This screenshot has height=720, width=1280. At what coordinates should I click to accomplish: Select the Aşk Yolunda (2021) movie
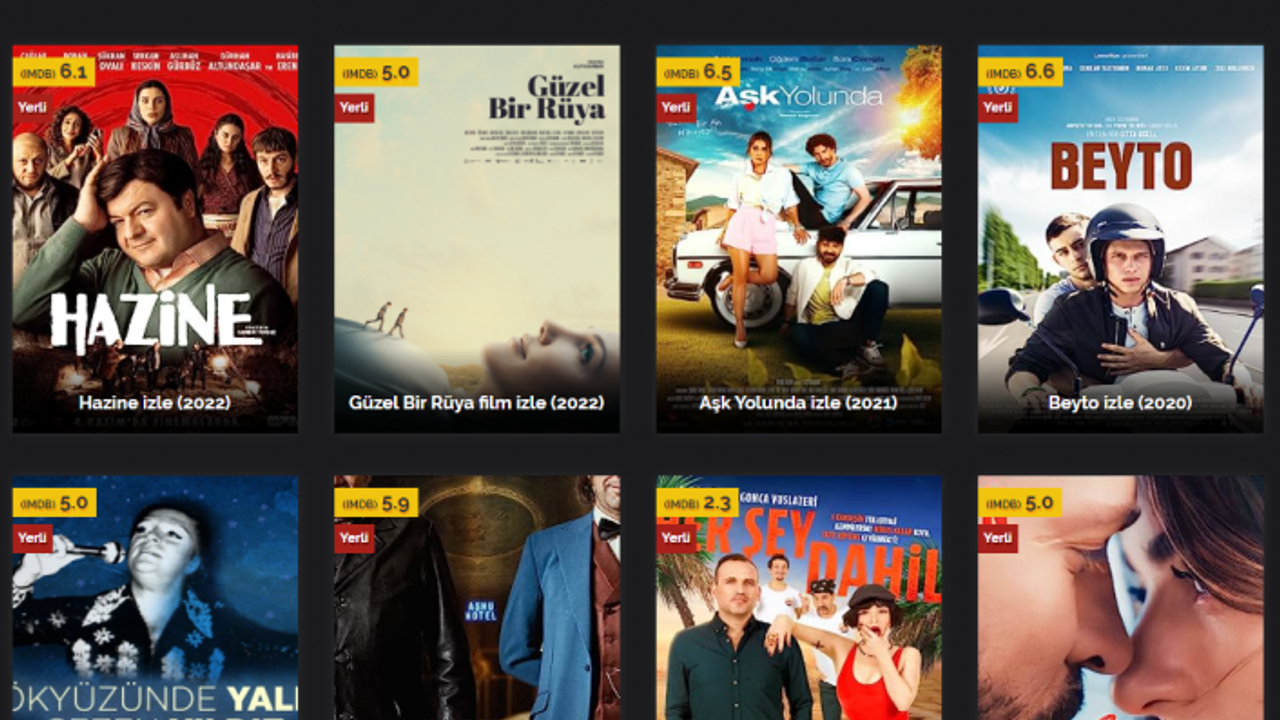798,240
